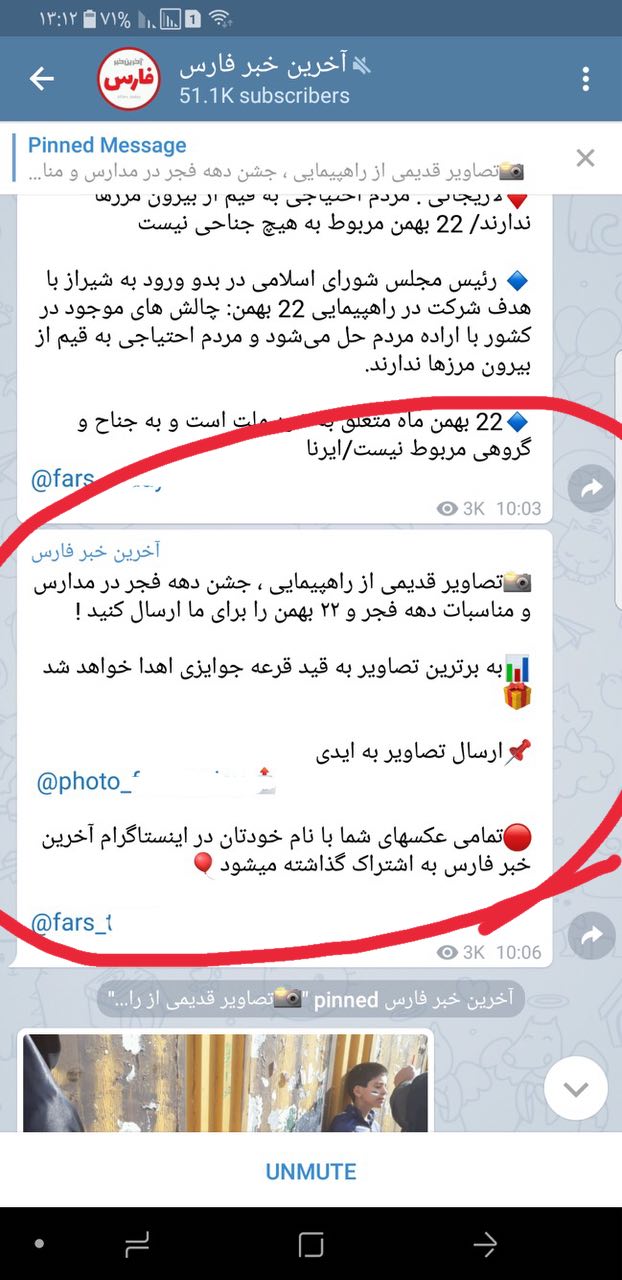Unmute this channel
The image size is (622, 1280).
311,1171
